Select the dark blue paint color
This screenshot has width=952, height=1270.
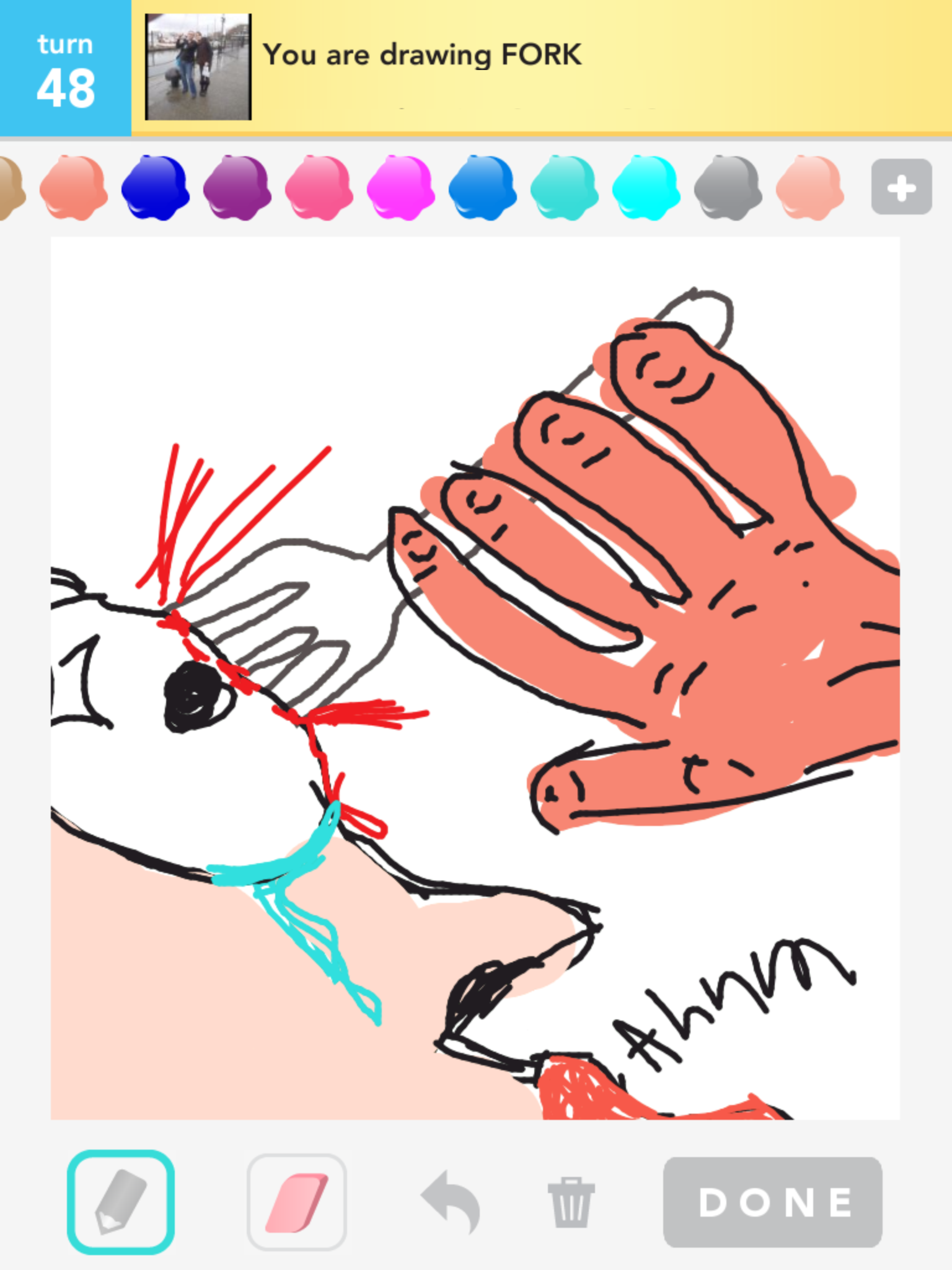pyautogui.click(x=155, y=187)
